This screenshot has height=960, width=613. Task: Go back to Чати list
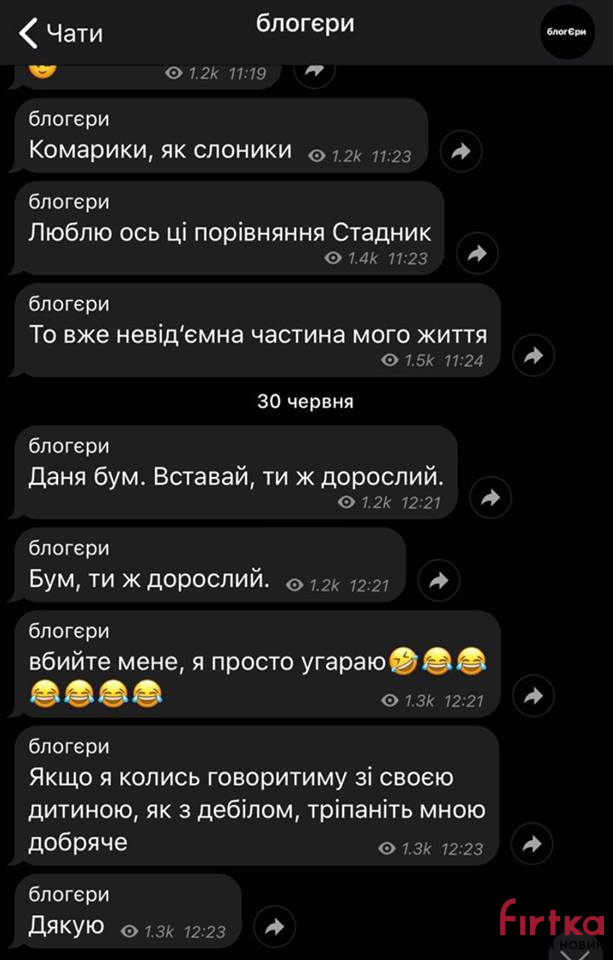click(60, 33)
